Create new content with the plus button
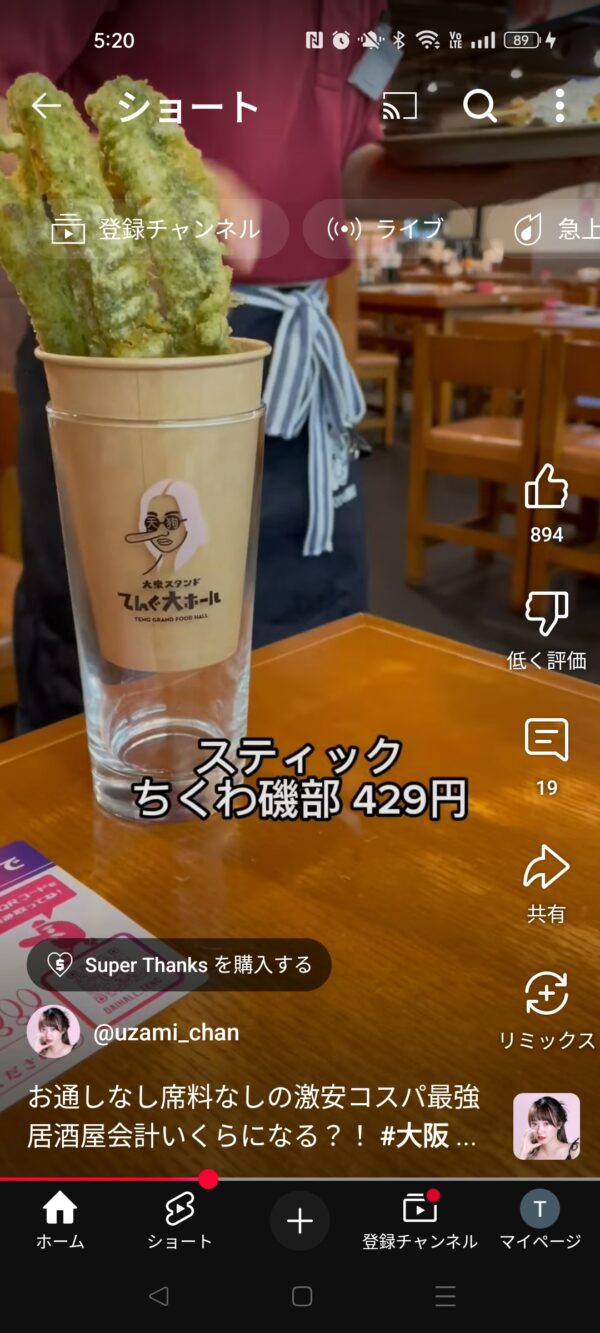 tap(300, 1221)
